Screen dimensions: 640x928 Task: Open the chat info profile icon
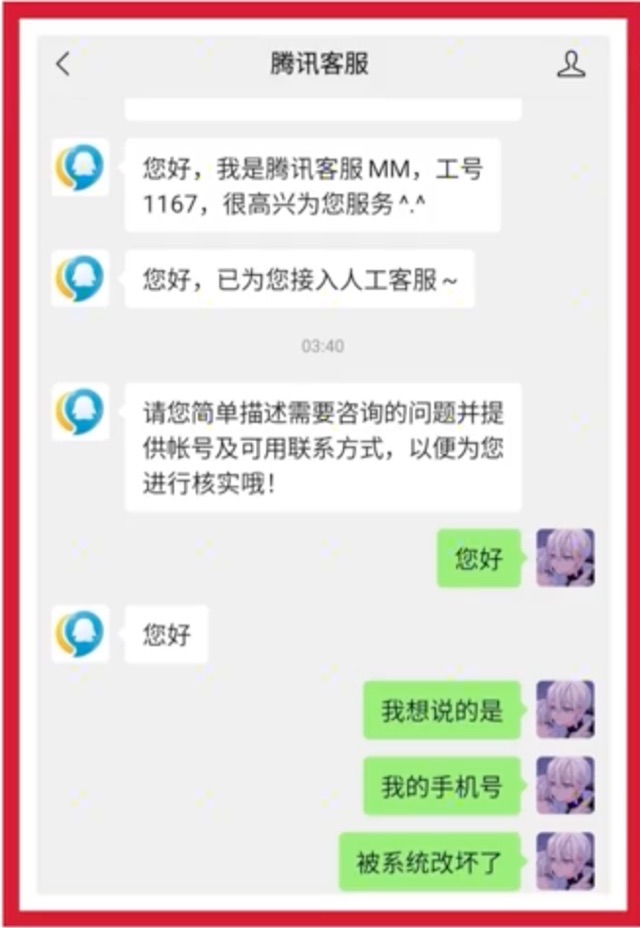click(570, 65)
